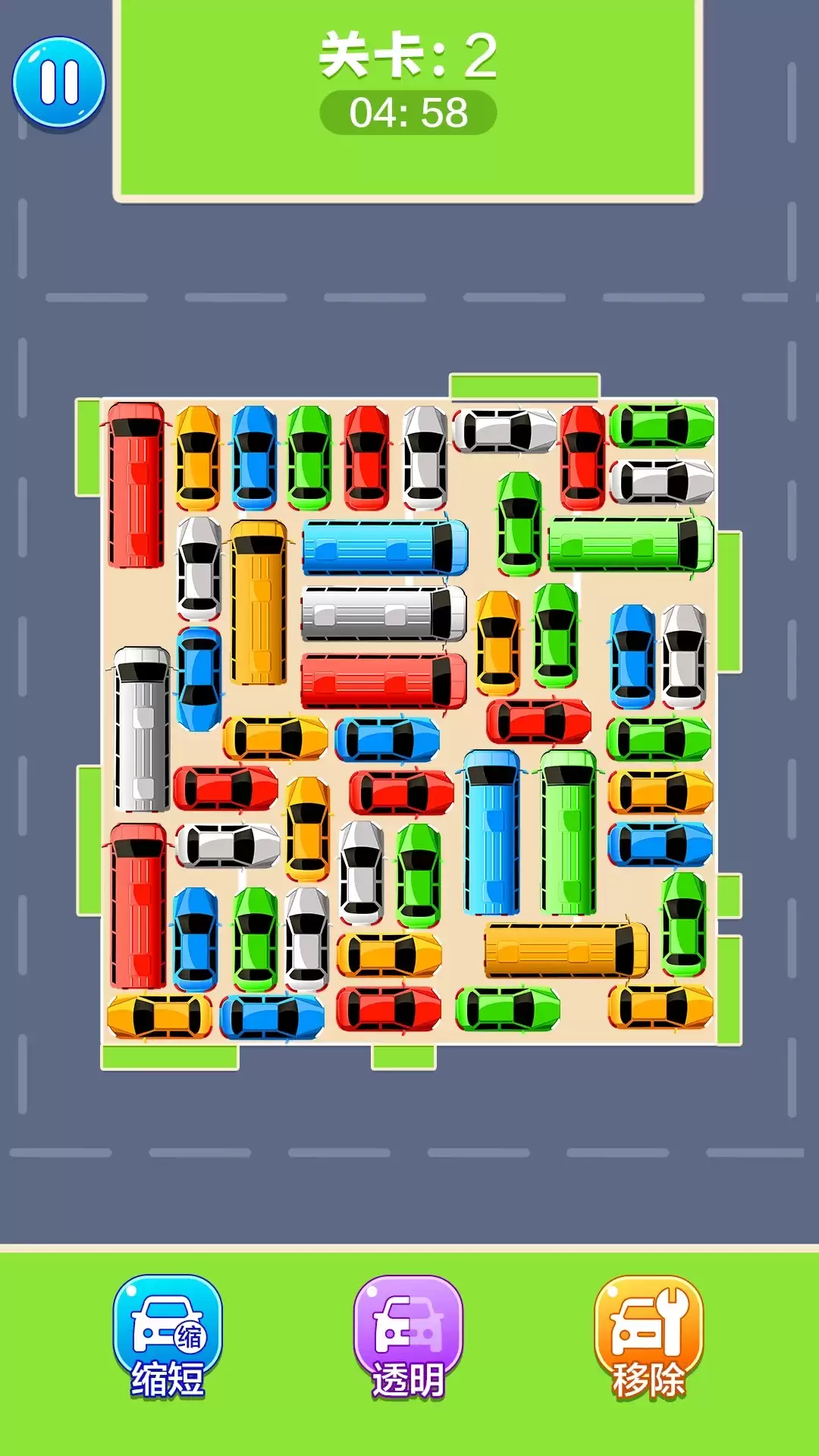Image resolution: width=819 pixels, height=1456 pixels.
Task: Use the 移除 remove power-up
Action: (x=648, y=1336)
